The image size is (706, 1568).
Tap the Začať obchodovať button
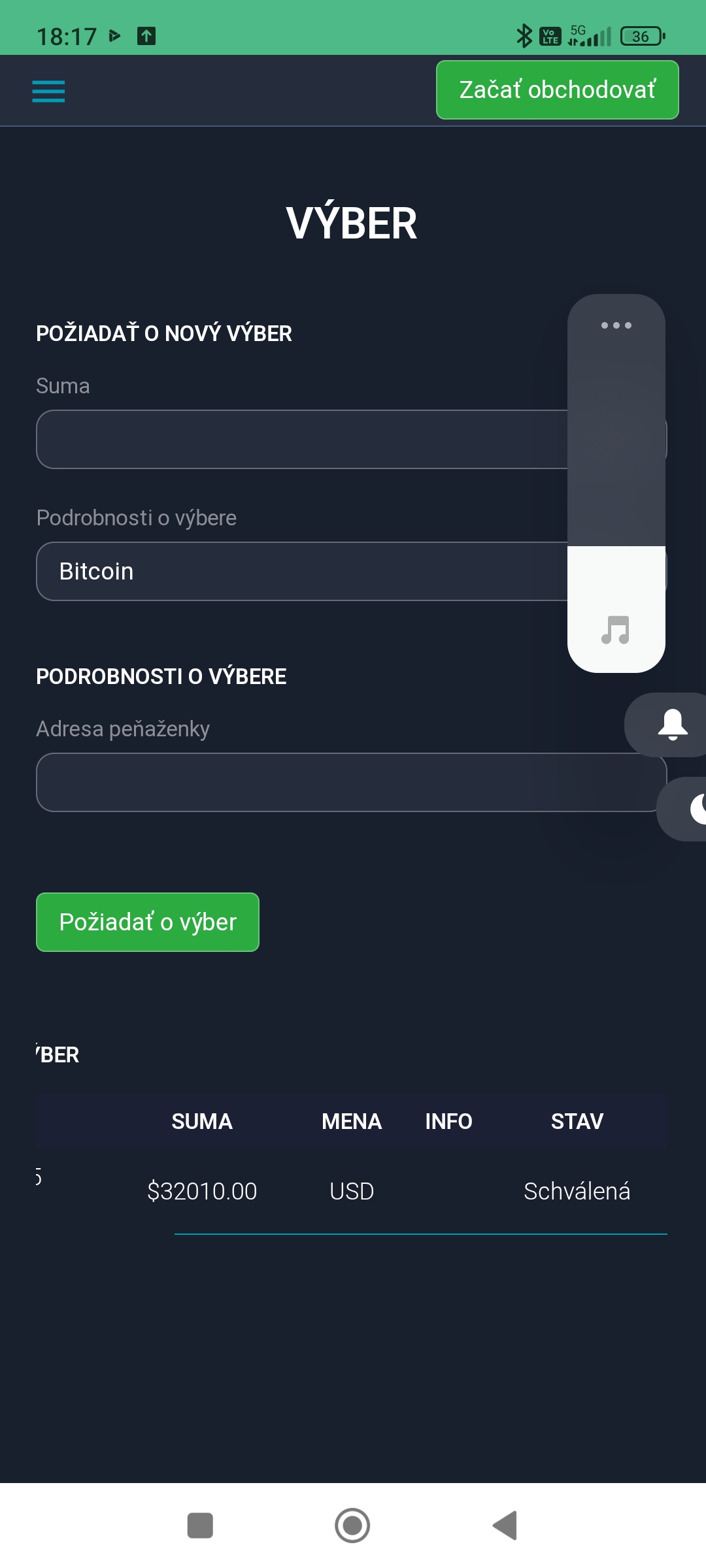click(557, 90)
